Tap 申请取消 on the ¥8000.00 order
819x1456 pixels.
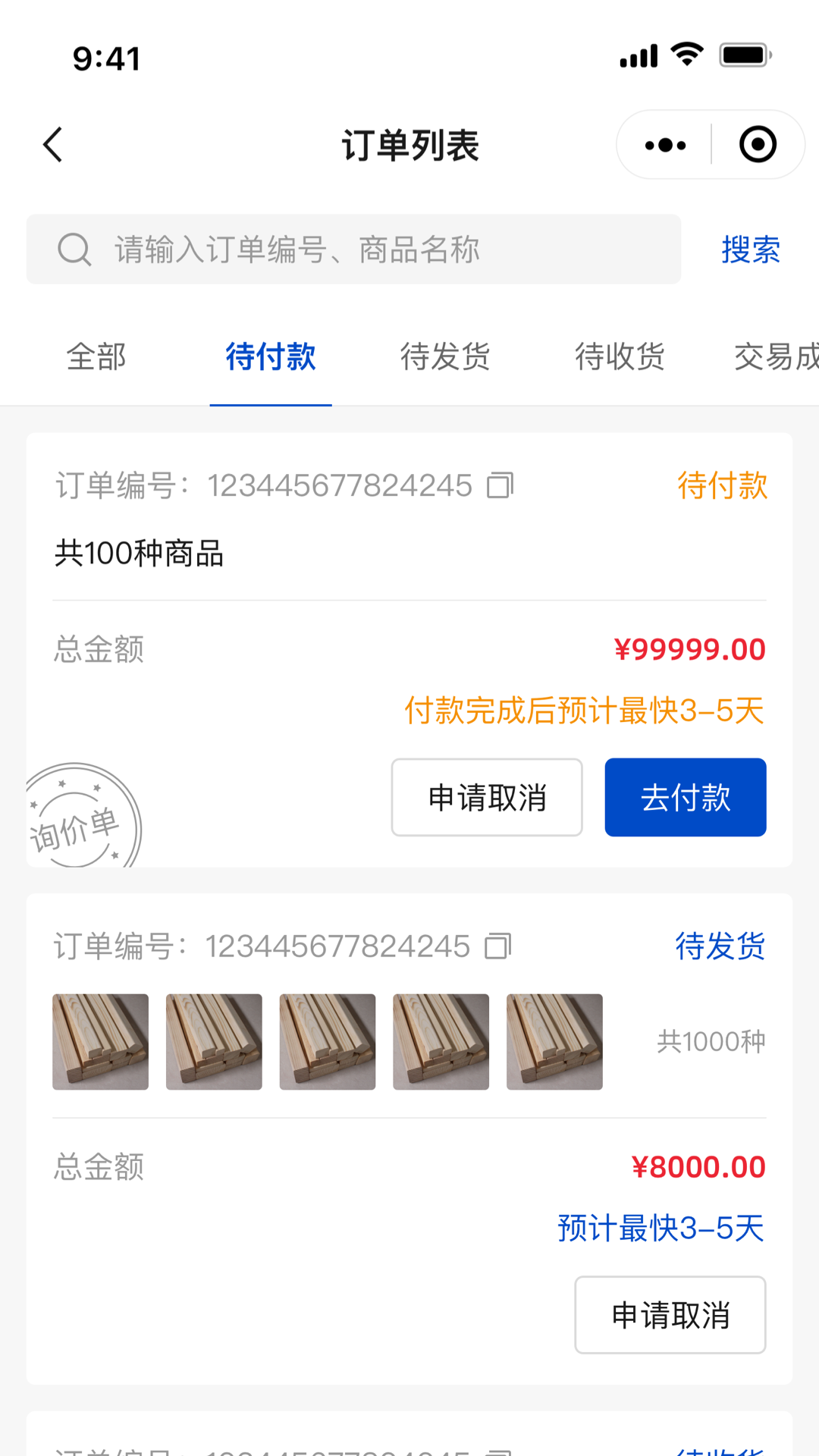pyautogui.click(x=670, y=1315)
